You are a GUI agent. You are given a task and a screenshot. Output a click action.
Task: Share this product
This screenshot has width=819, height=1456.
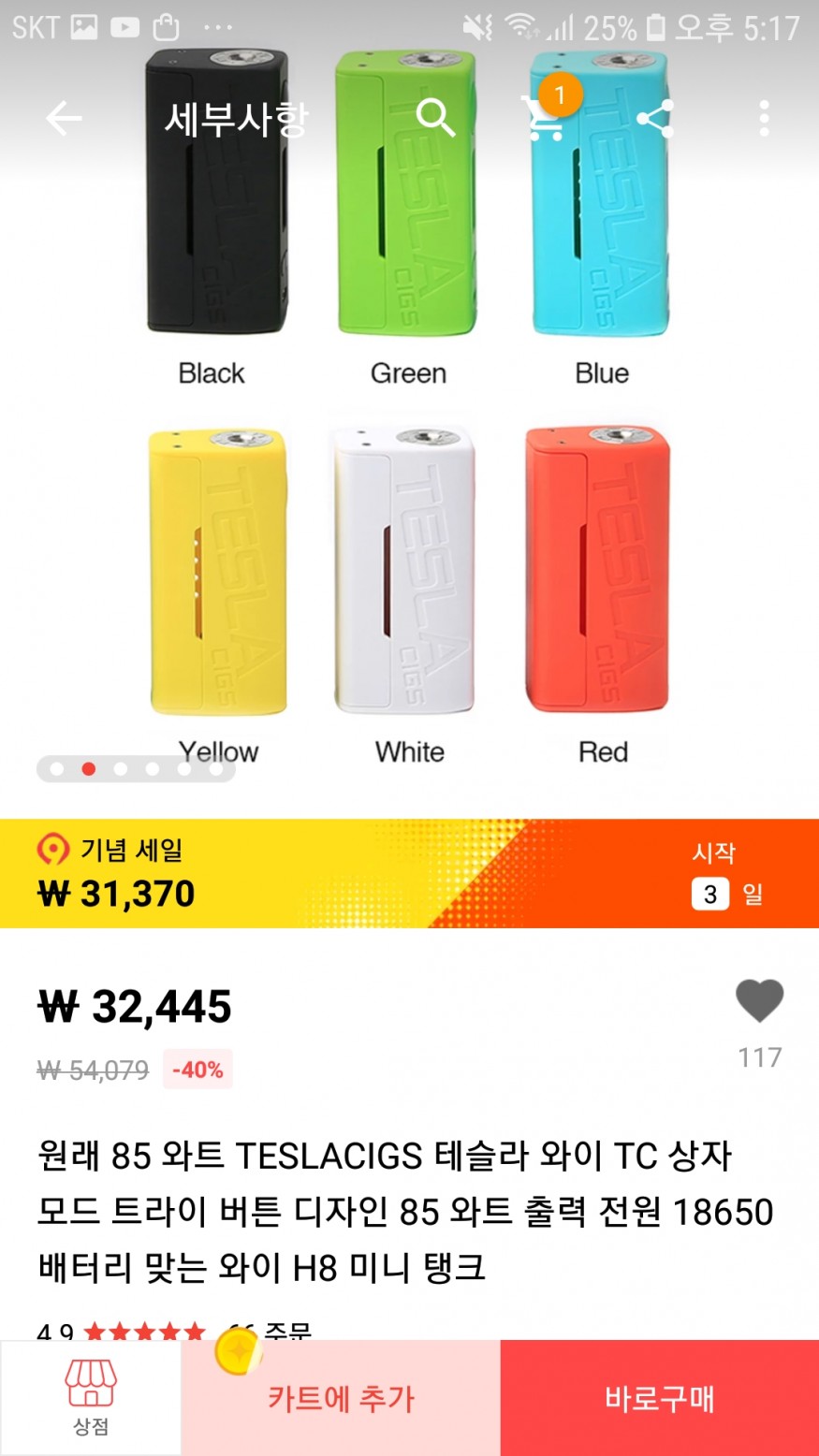click(x=654, y=119)
